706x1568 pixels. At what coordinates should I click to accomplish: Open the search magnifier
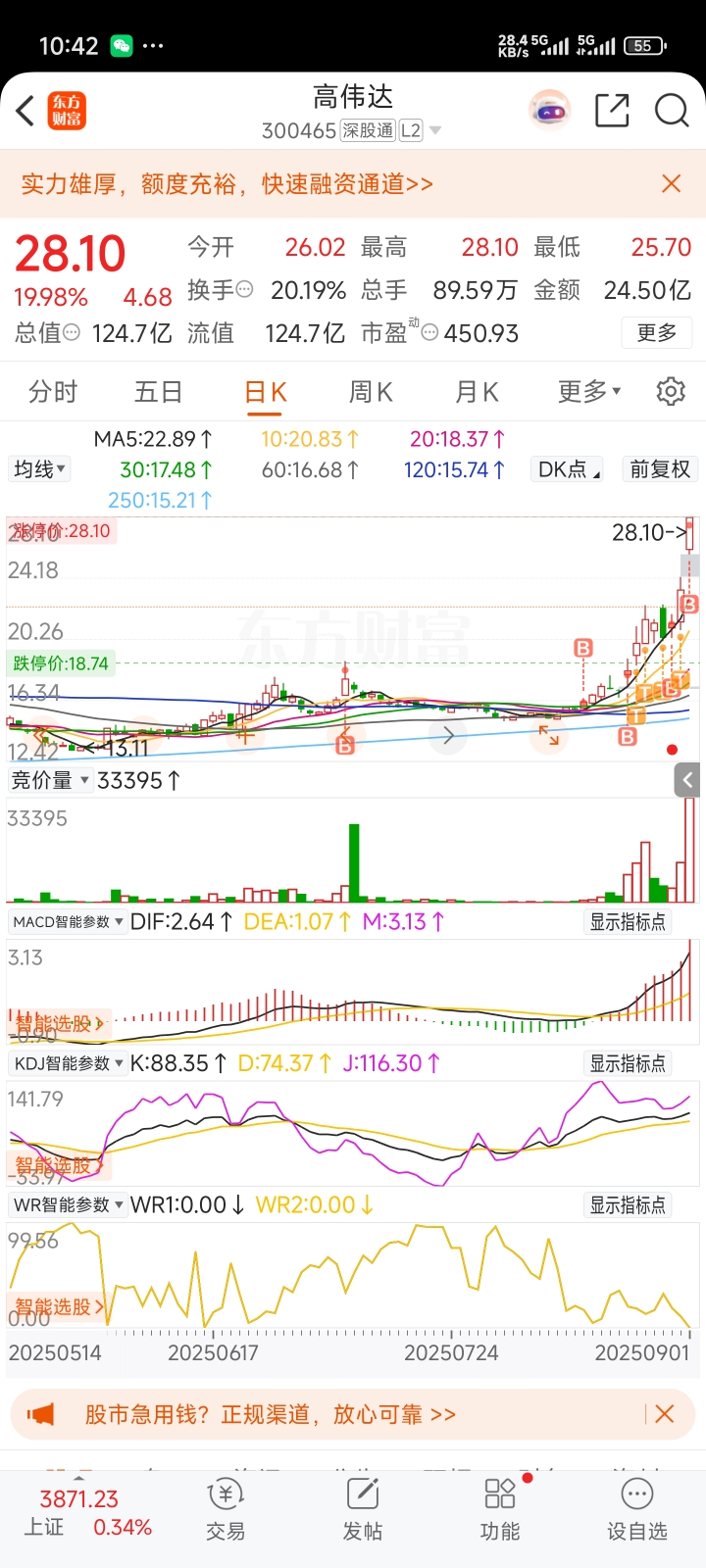point(672,111)
